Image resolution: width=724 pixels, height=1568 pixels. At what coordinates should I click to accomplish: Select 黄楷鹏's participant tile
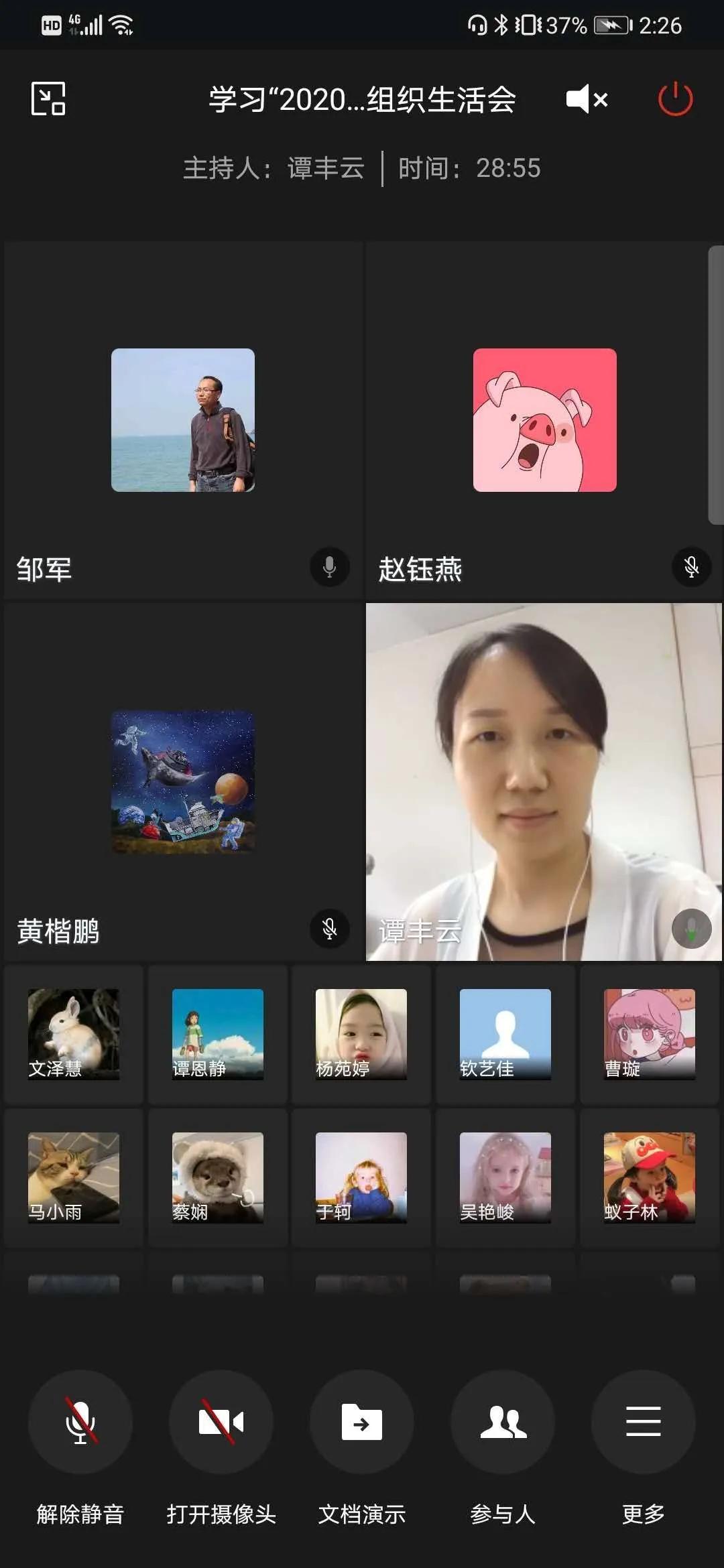pos(183,782)
